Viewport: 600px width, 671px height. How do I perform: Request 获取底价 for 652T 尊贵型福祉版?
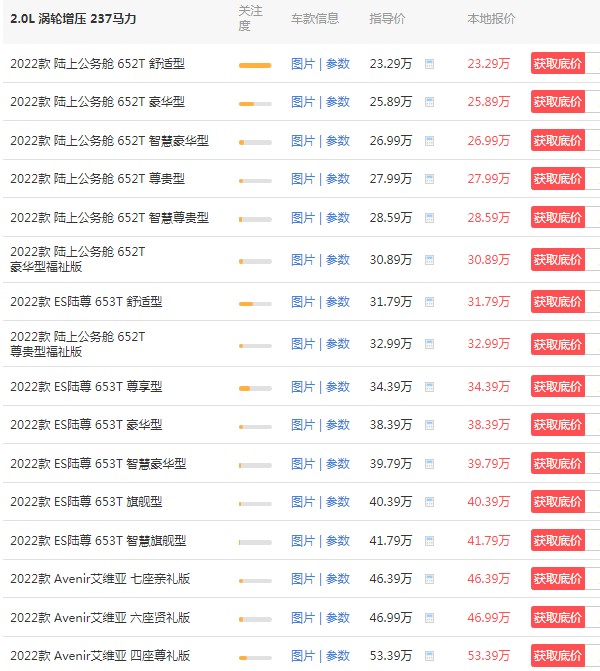557,344
